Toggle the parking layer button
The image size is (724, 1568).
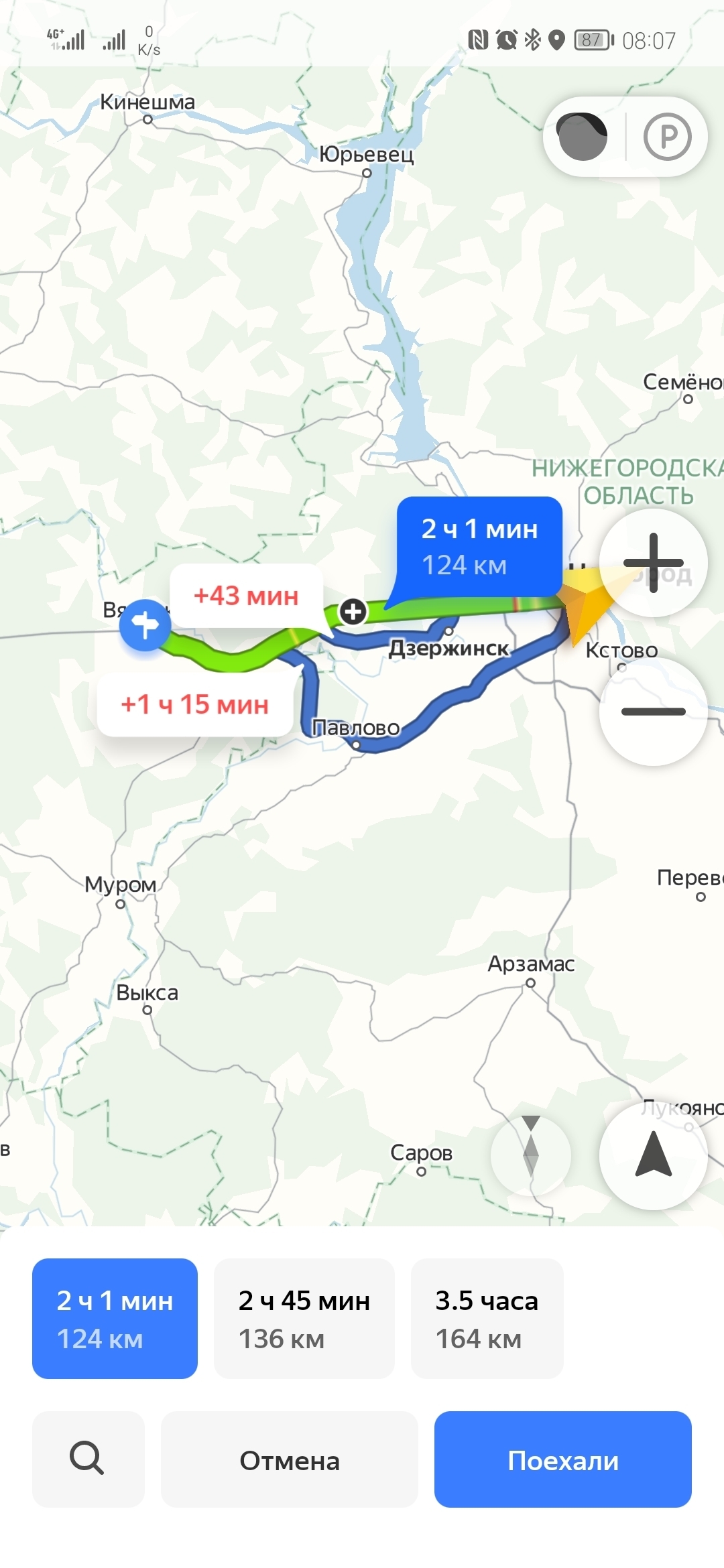coord(667,137)
